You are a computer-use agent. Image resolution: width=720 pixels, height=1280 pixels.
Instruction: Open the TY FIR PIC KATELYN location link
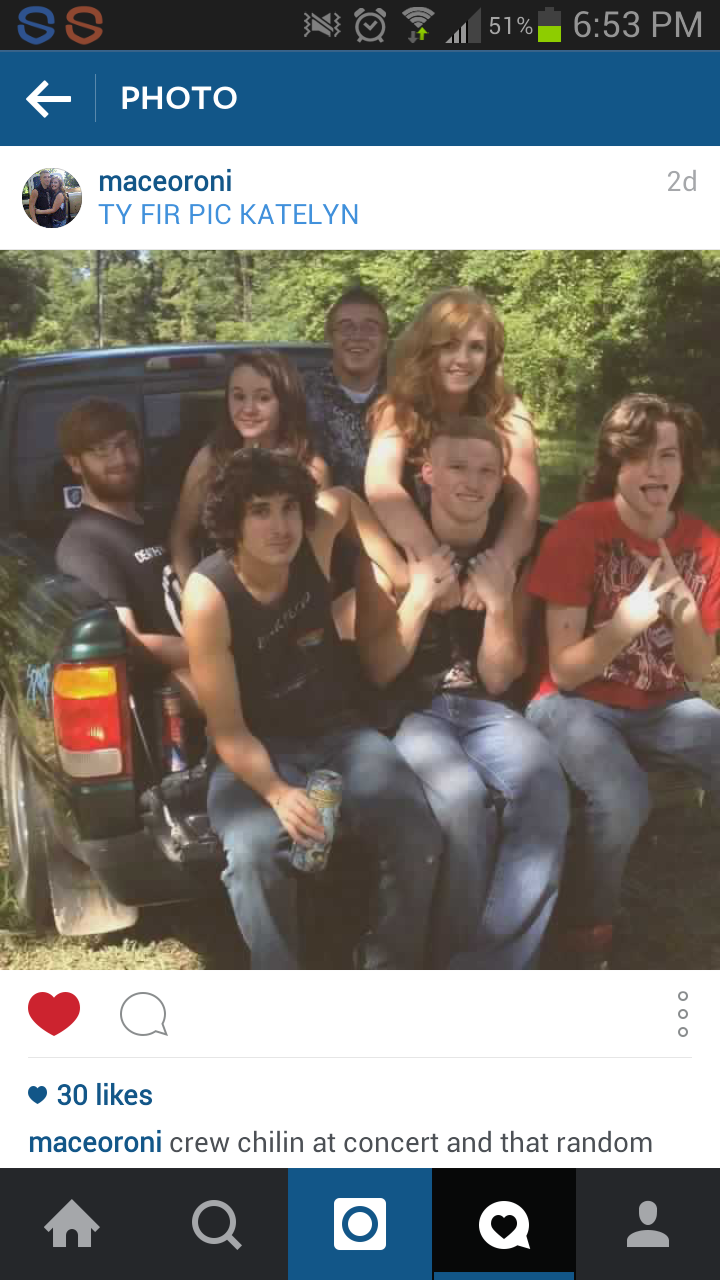click(228, 215)
